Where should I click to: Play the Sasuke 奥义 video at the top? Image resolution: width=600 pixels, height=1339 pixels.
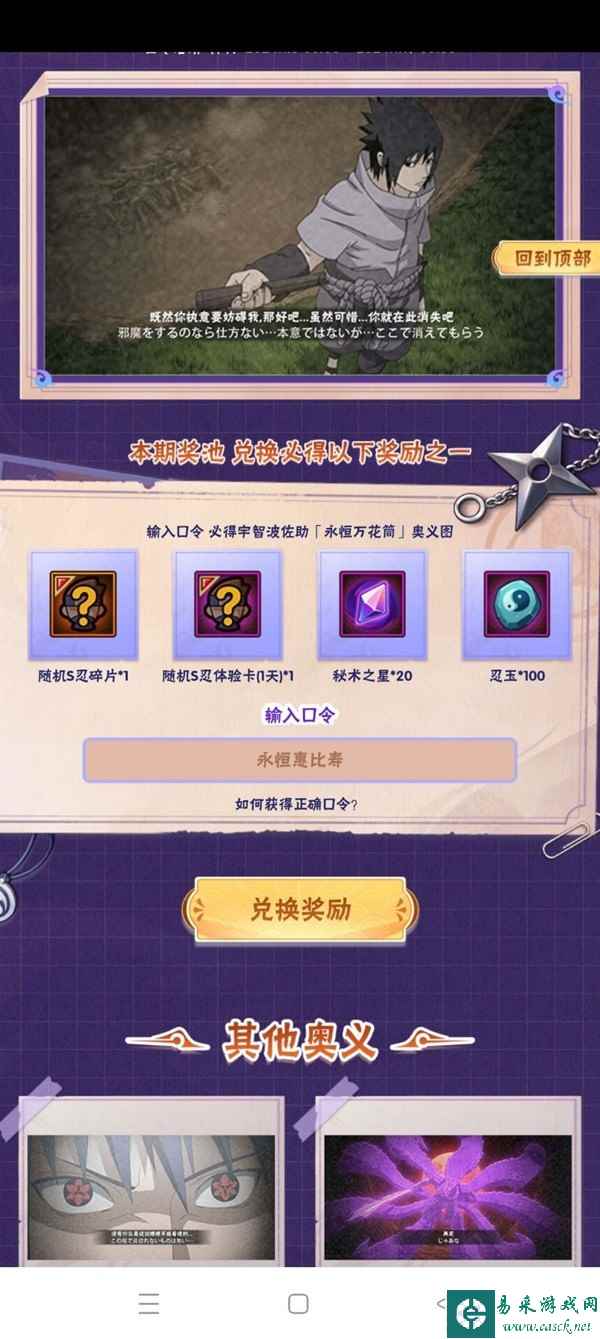[x=299, y=235]
